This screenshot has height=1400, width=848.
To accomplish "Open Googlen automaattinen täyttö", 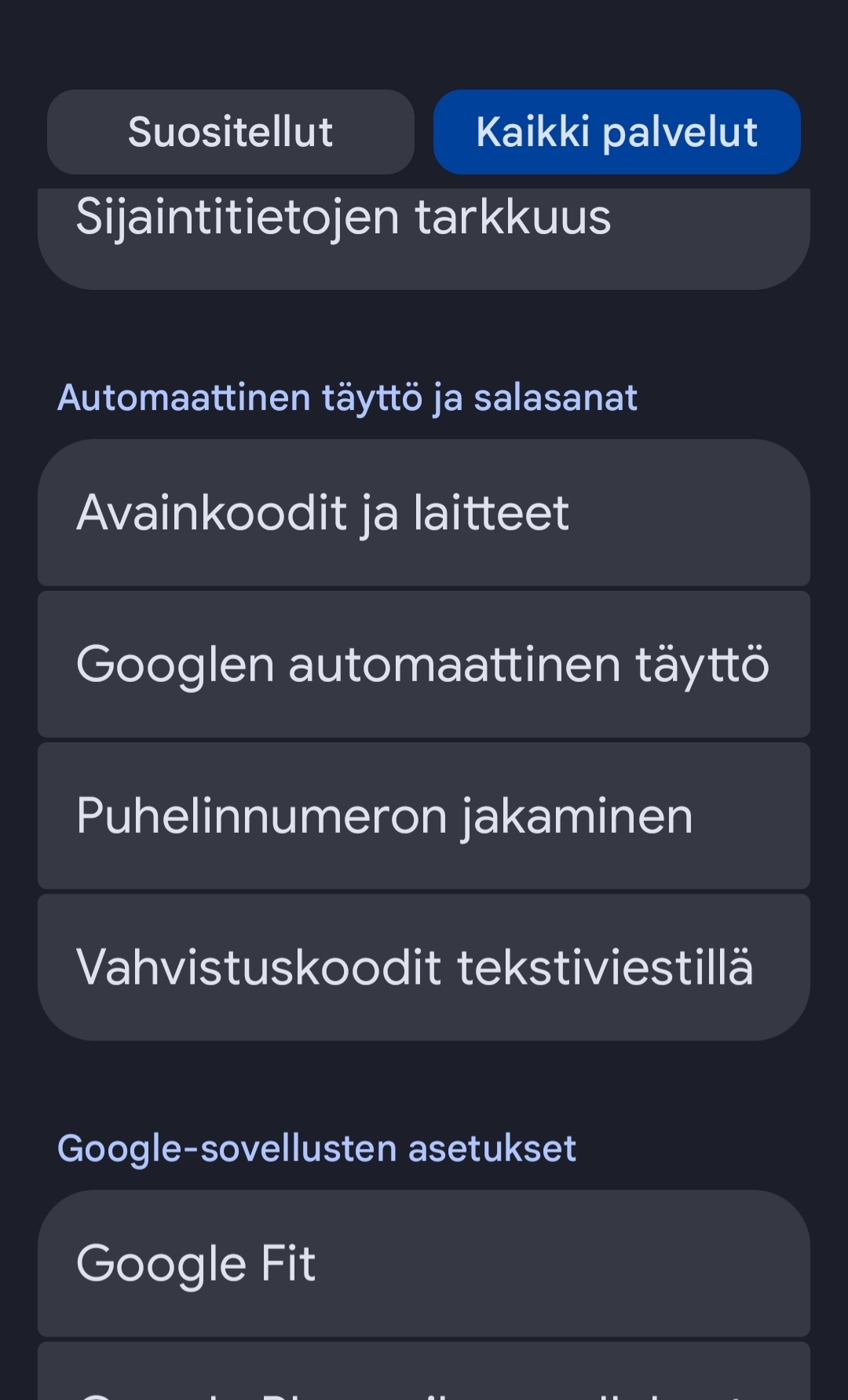I will (423, 665).
